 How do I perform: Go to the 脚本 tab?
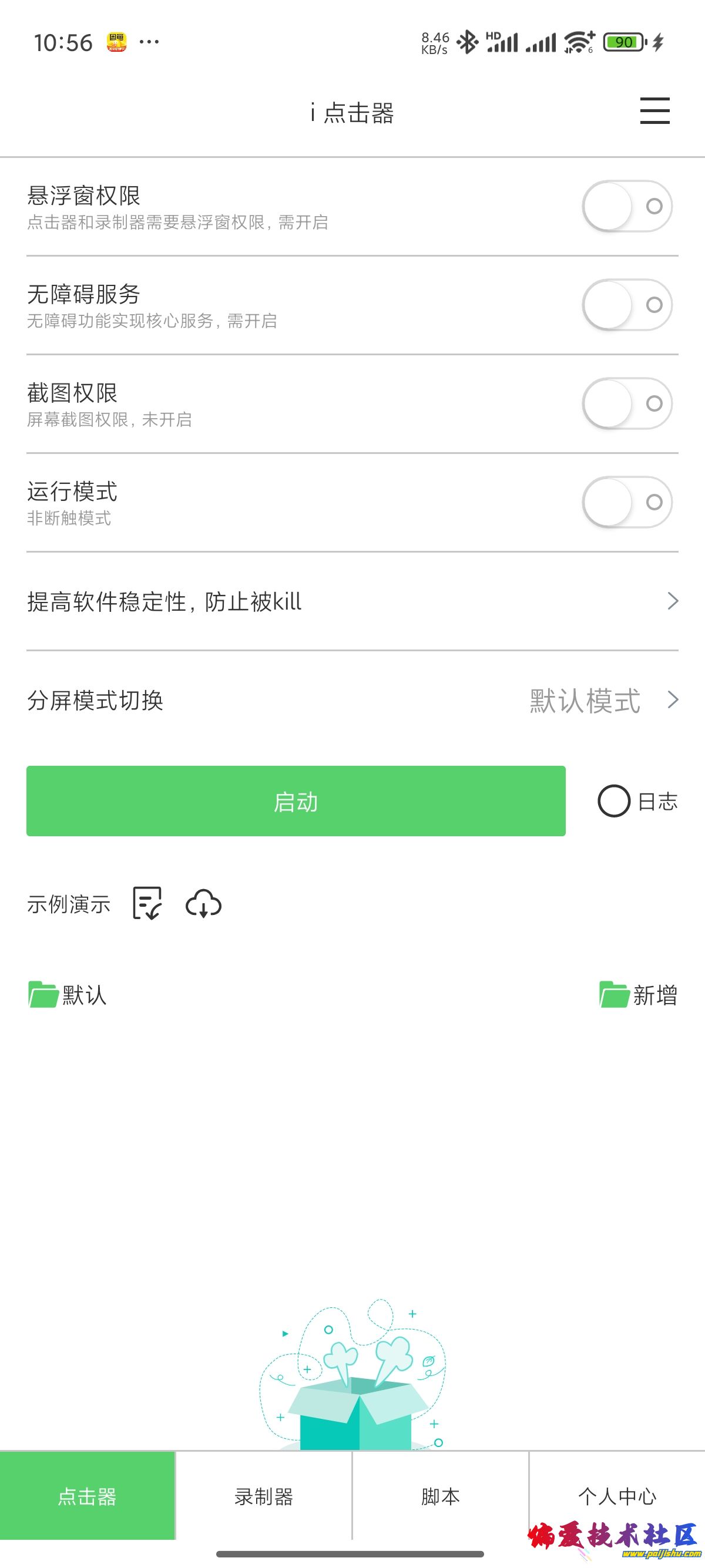click(x=440, y=1496)
